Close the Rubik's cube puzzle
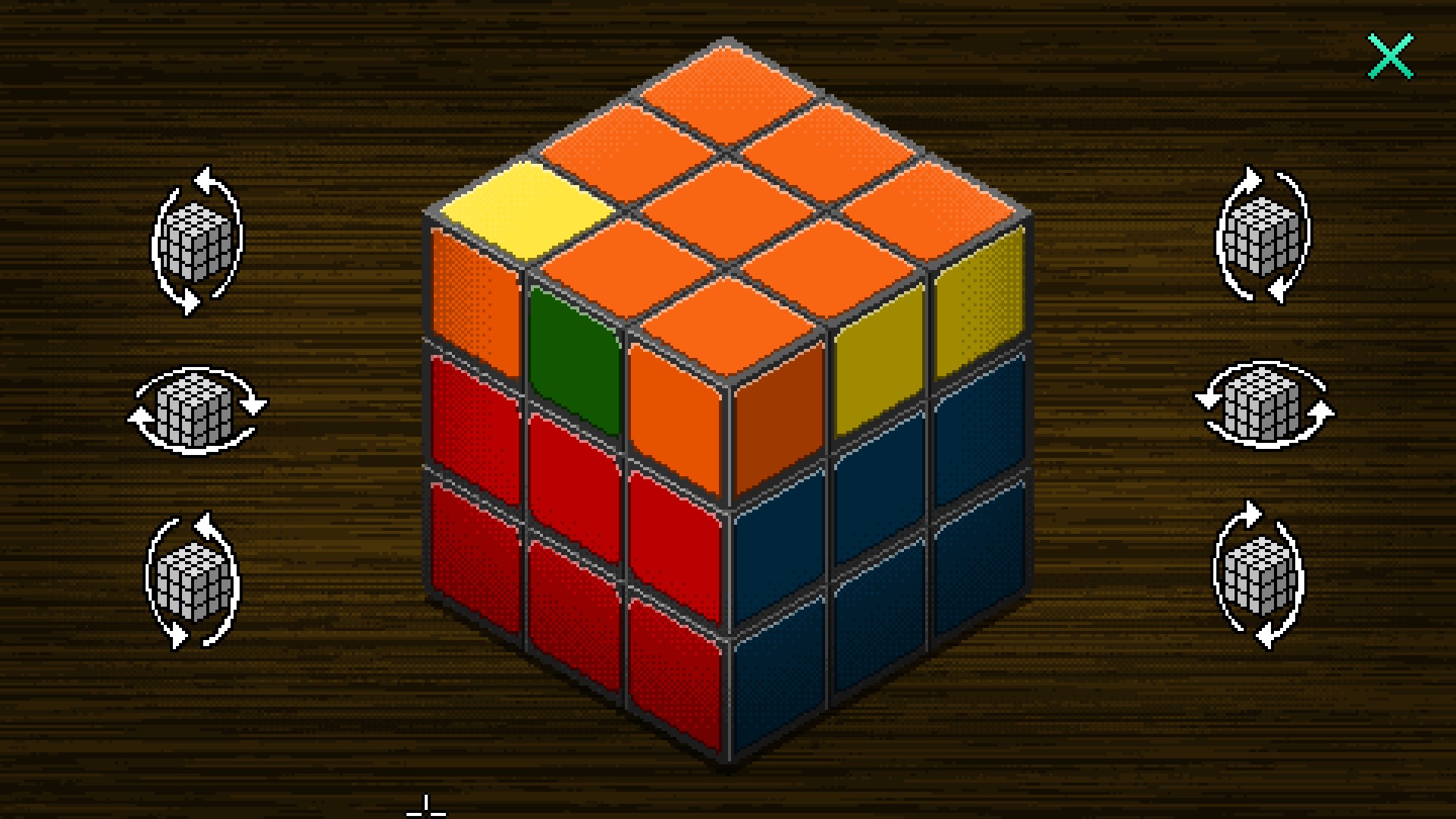This screenshot has width=1456, height=819. (1391, 56)
